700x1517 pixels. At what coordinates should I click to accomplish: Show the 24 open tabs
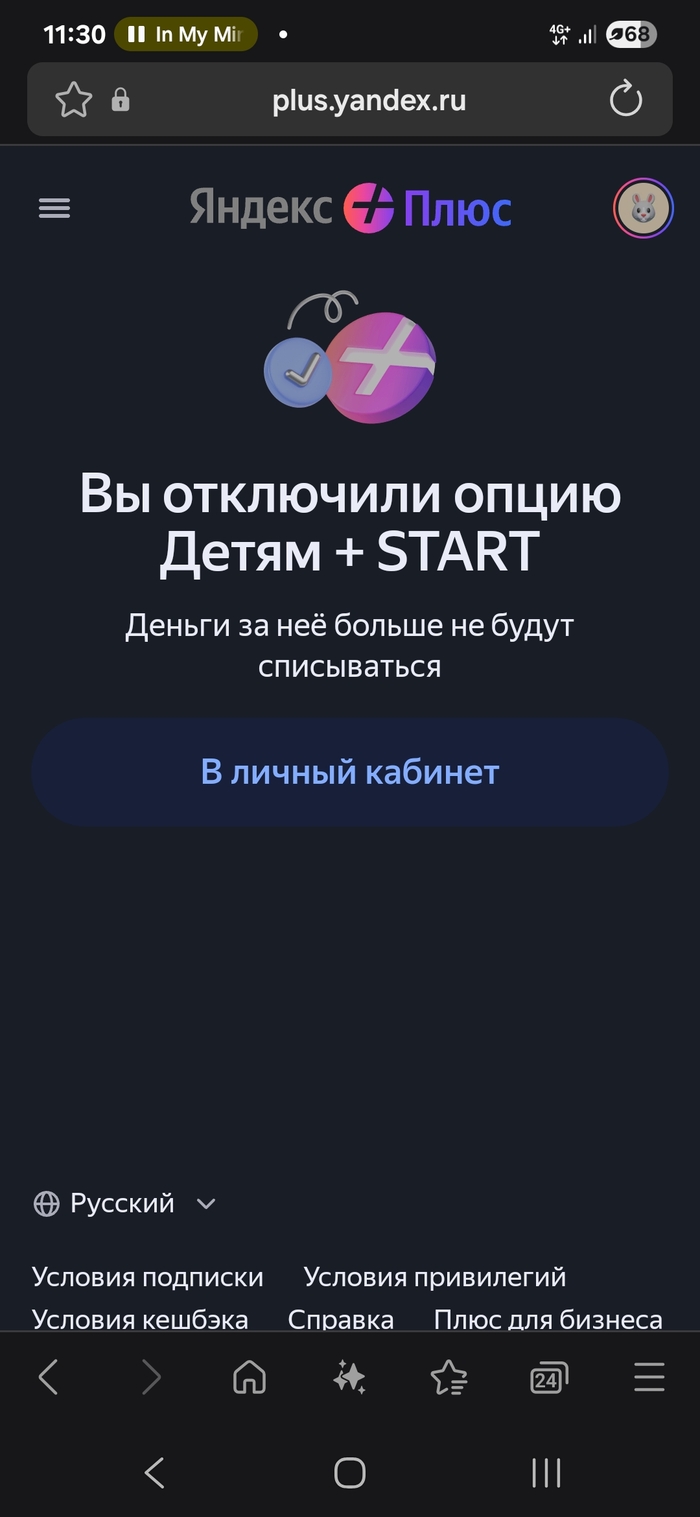(548, 1378)
